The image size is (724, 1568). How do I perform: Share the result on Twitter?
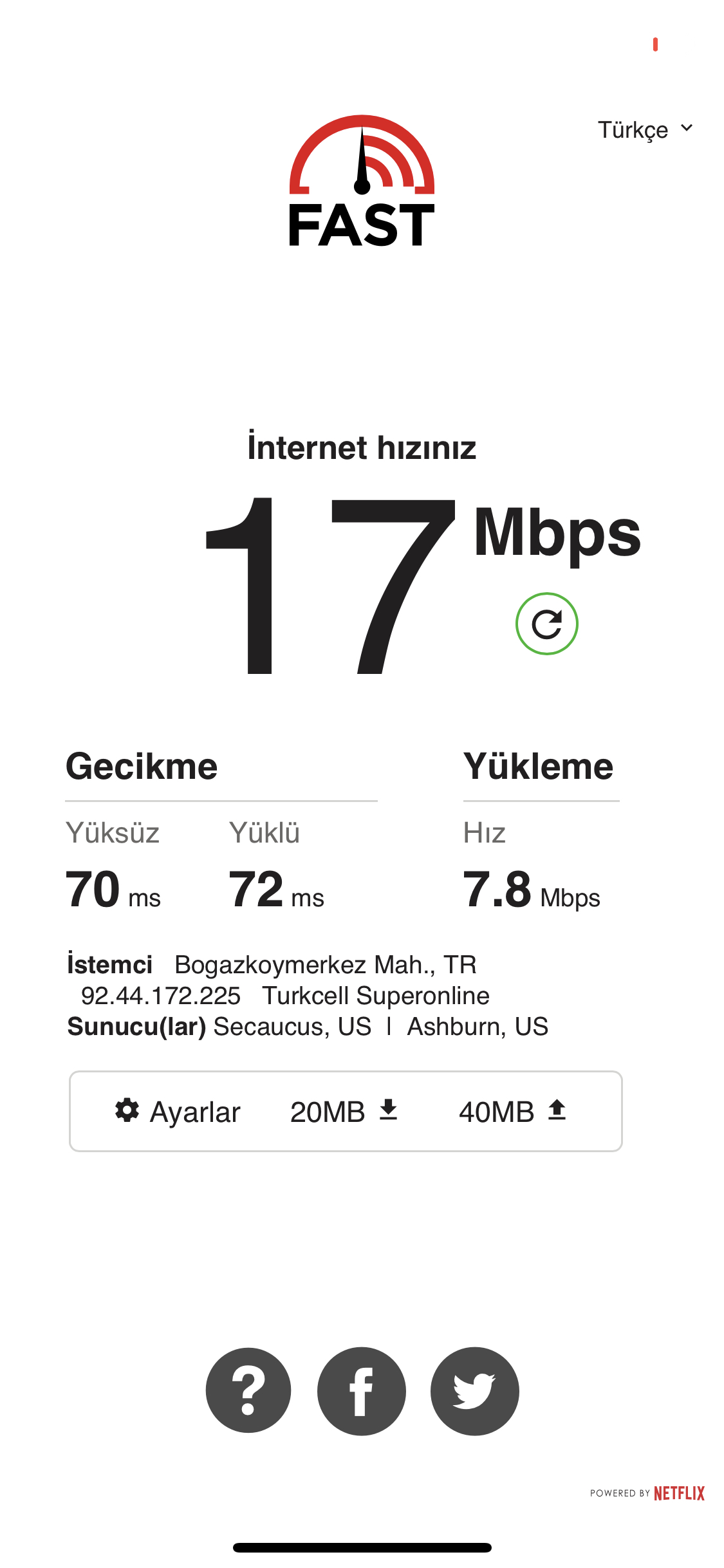point(474,1390)
